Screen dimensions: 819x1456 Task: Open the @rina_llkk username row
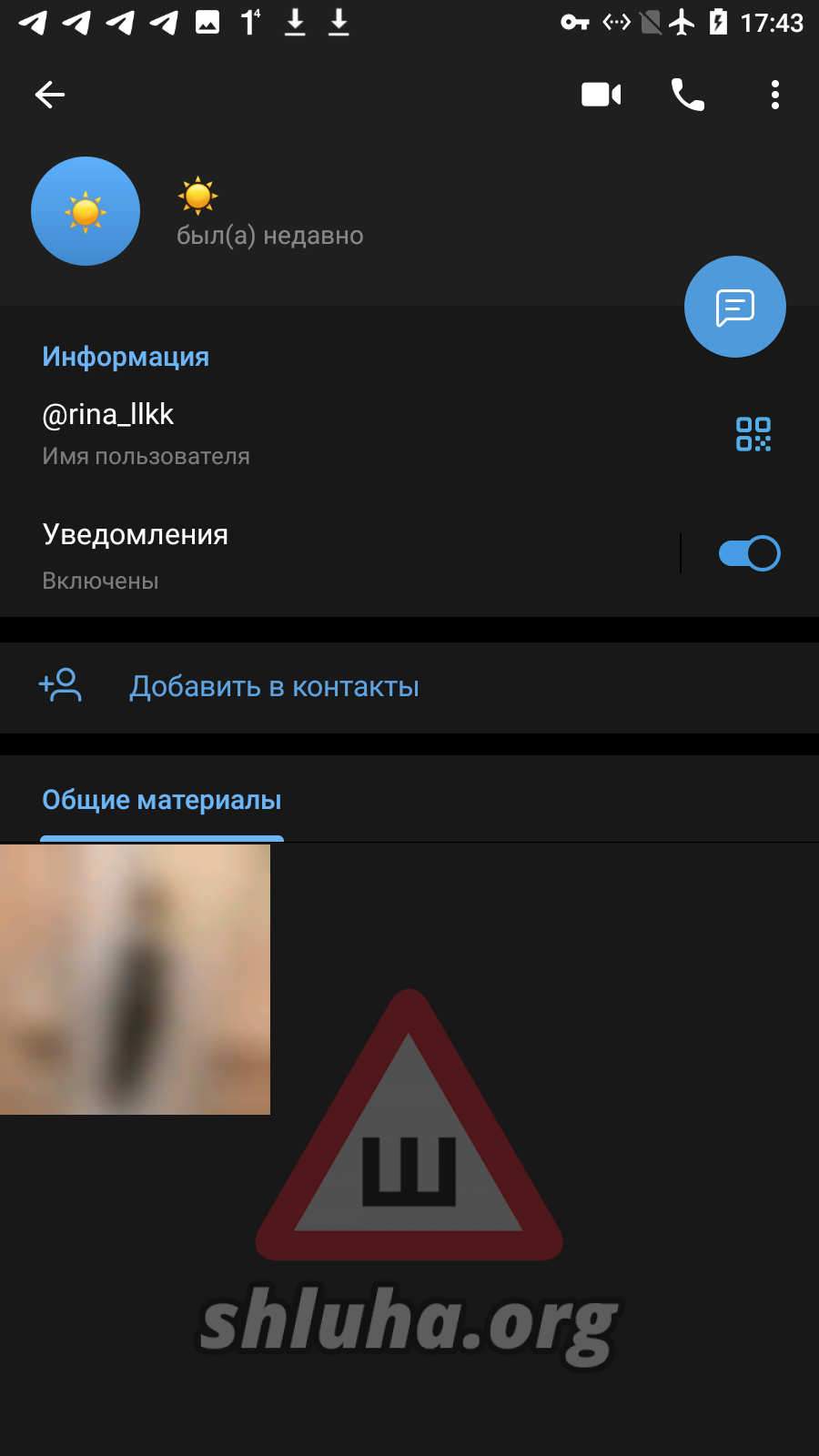273,432
